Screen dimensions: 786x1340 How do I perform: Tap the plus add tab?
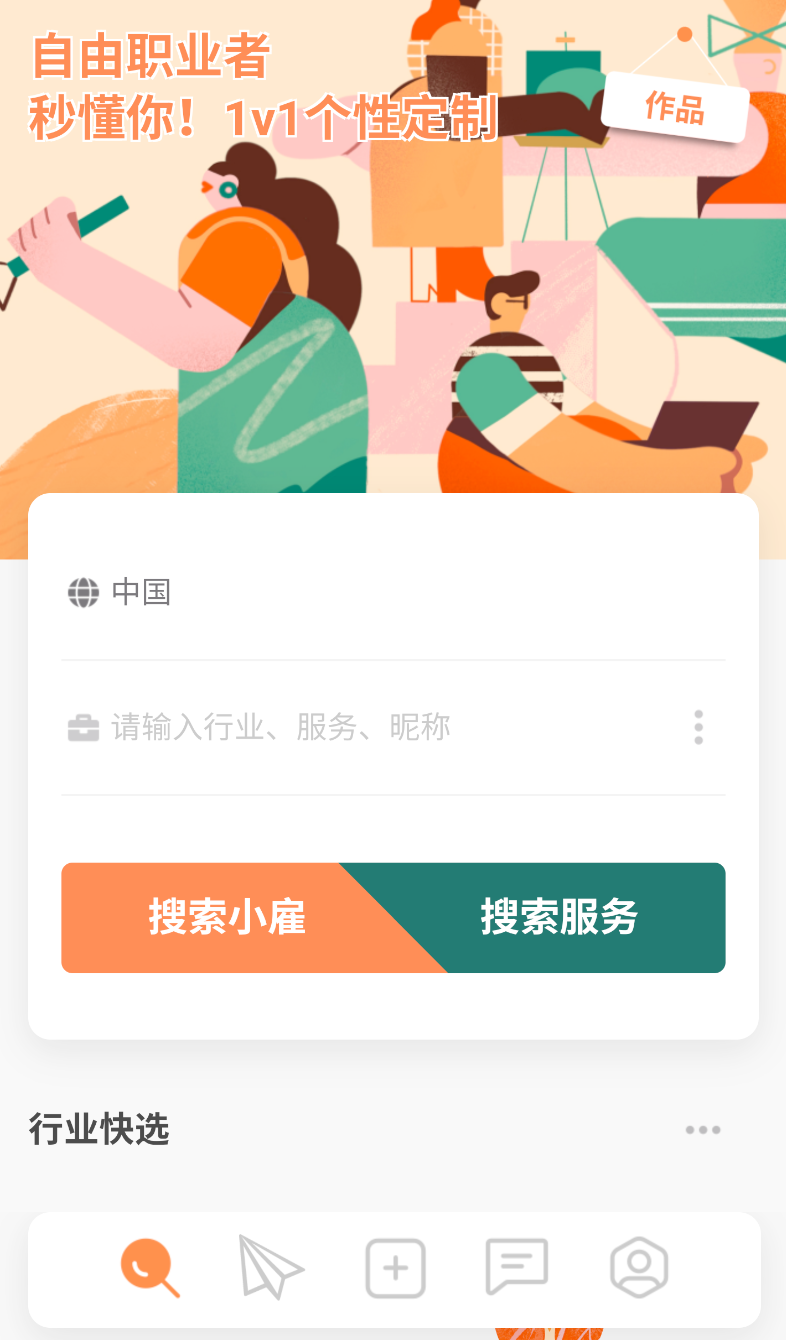coord(395,1268)
